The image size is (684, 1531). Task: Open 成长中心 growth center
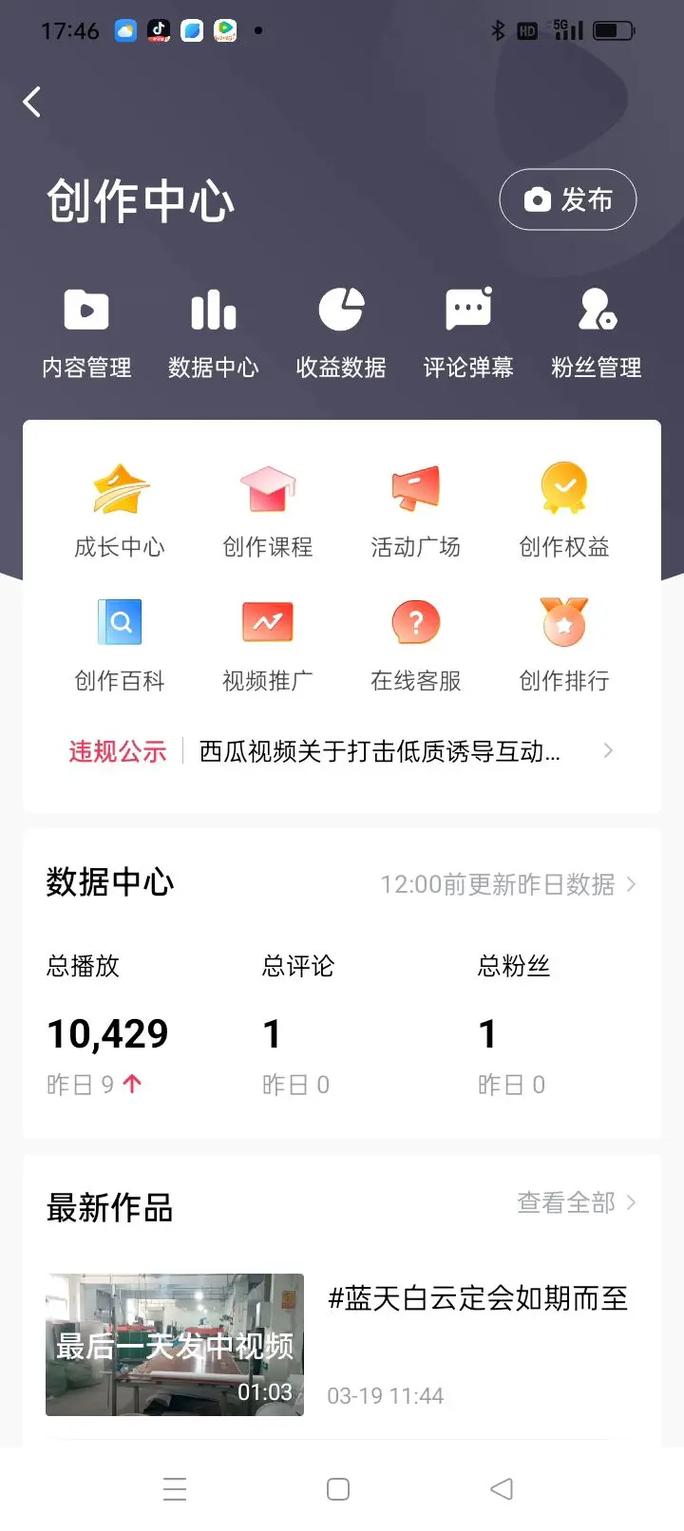tap(120, 510)
